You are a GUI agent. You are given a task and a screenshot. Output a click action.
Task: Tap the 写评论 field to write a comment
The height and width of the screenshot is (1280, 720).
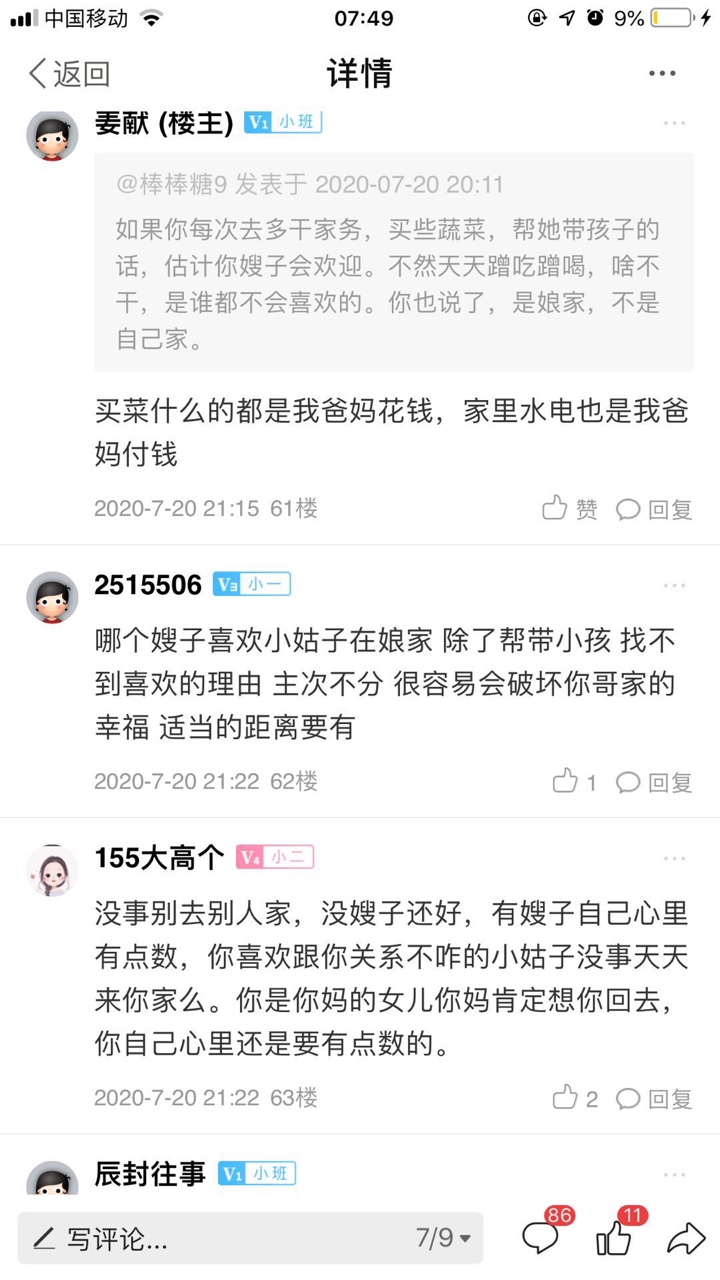pyautogui.click(x=200, y=1239)
